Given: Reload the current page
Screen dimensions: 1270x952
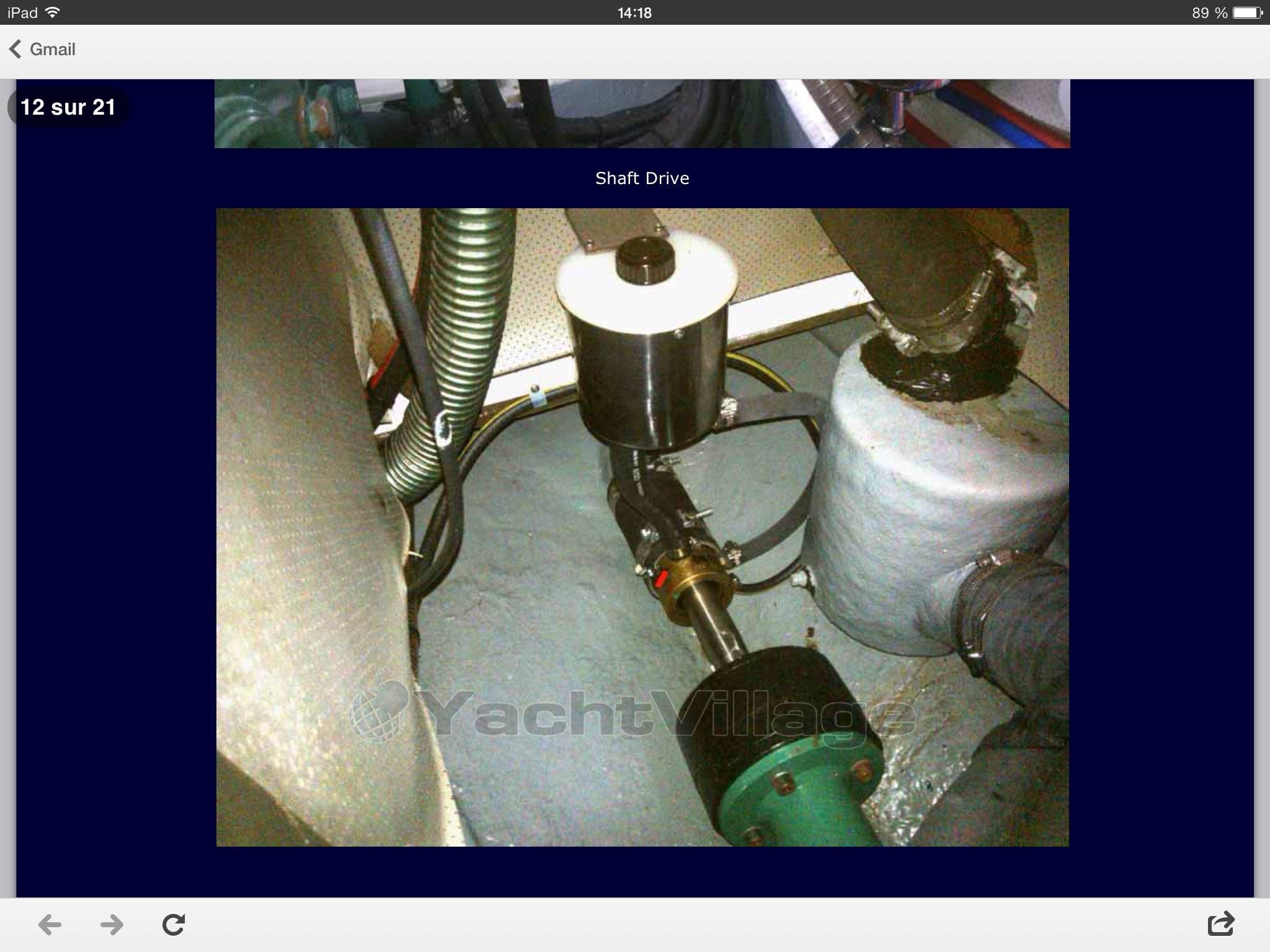Looking at the screenshot, I should pos(174,925).
